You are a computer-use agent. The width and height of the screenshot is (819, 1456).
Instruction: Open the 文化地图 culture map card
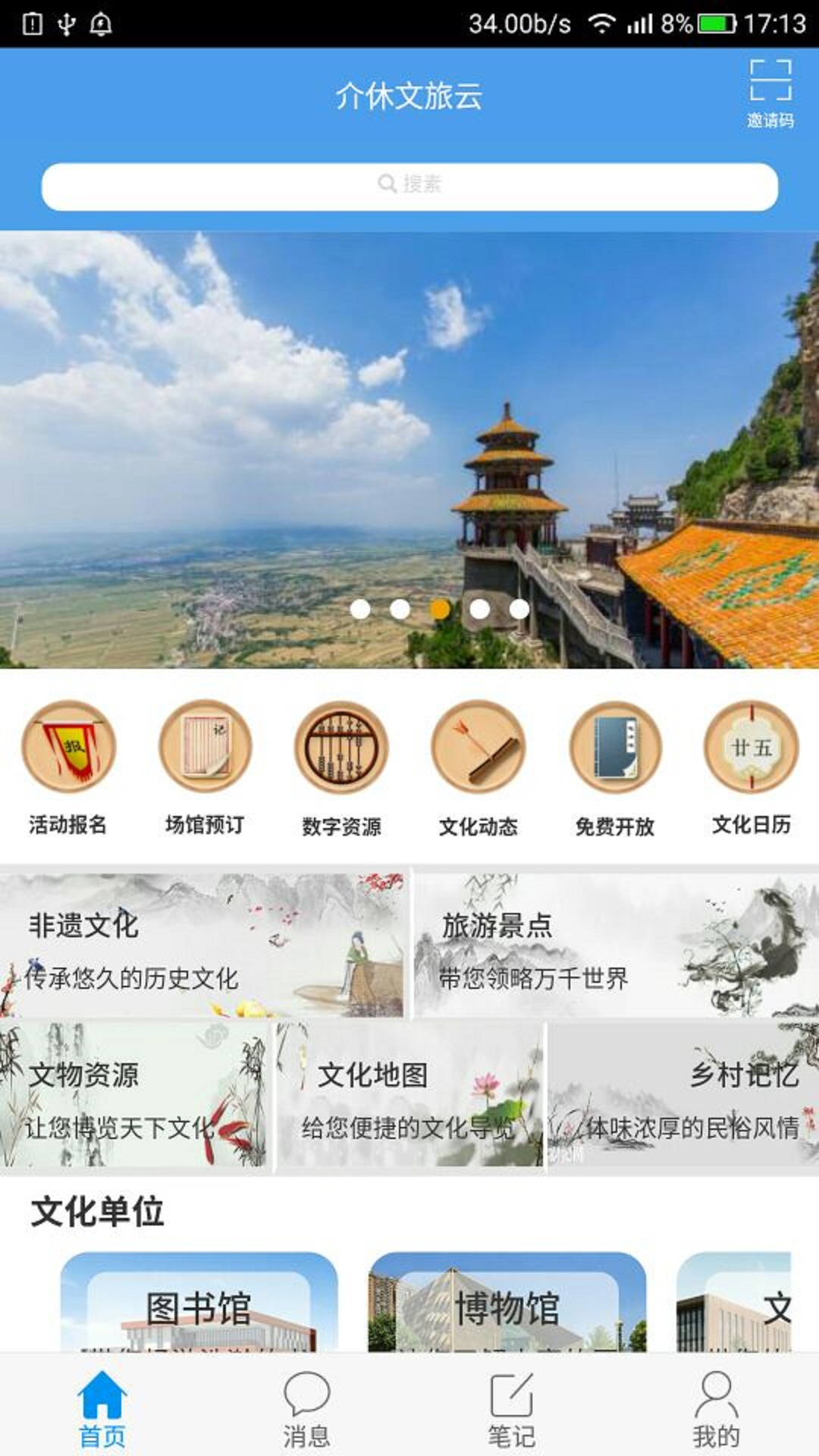(409, 1097)
